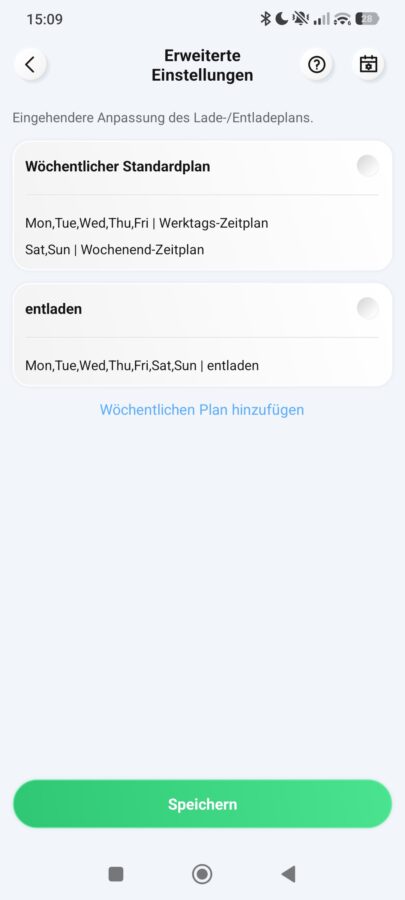Open the help question mark icon
405x900 pixels.
tap(316, 65)
